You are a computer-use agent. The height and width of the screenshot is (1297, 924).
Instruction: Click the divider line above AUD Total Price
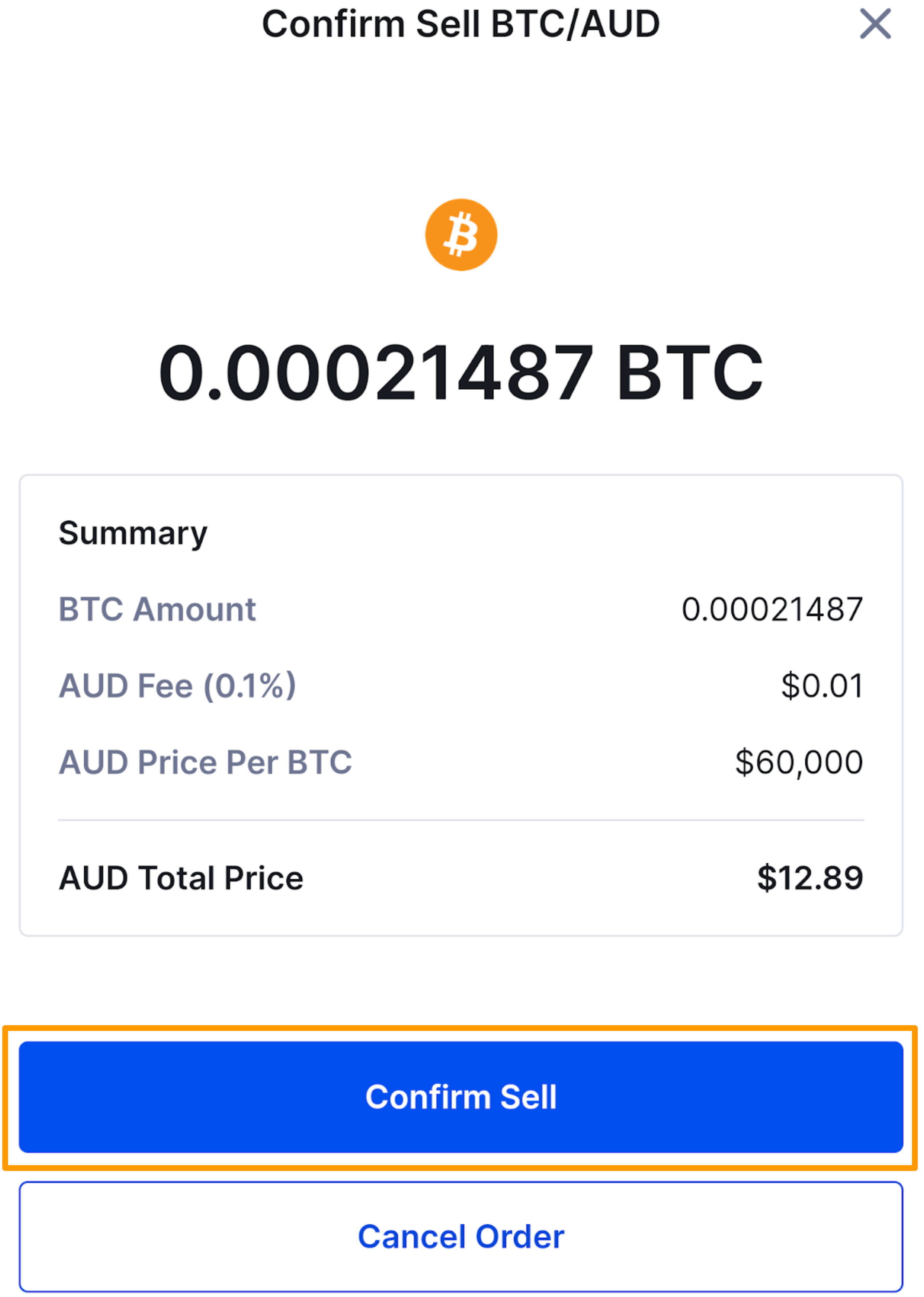[x=461, y=817]
